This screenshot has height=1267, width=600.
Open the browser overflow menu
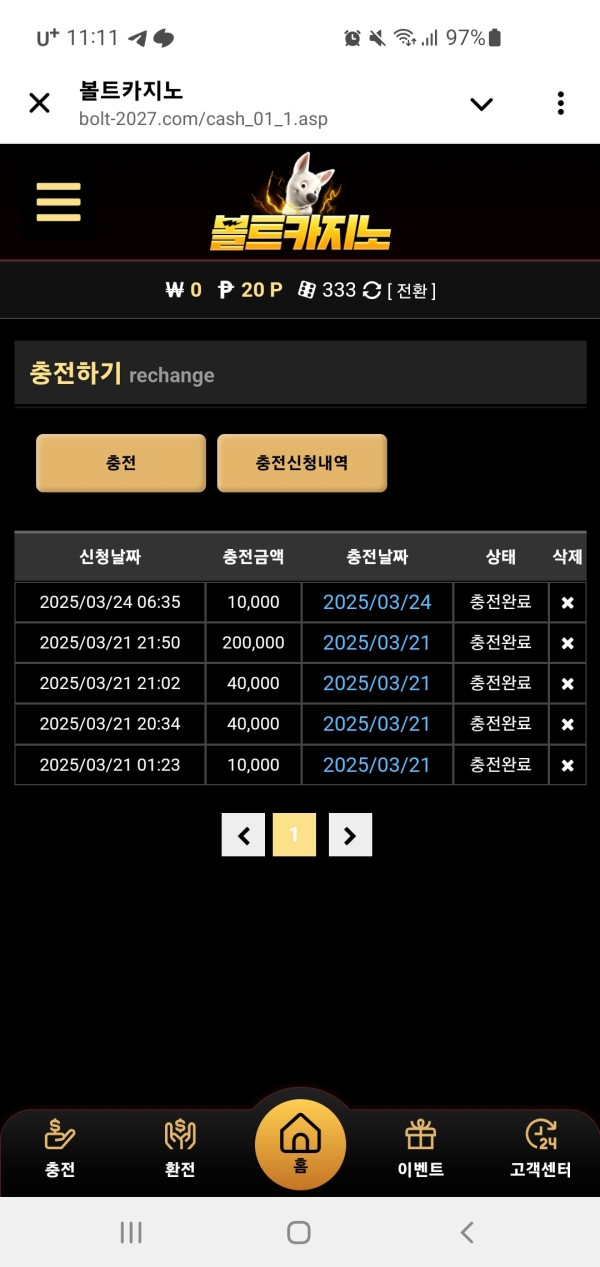click(x=560, y=103)
